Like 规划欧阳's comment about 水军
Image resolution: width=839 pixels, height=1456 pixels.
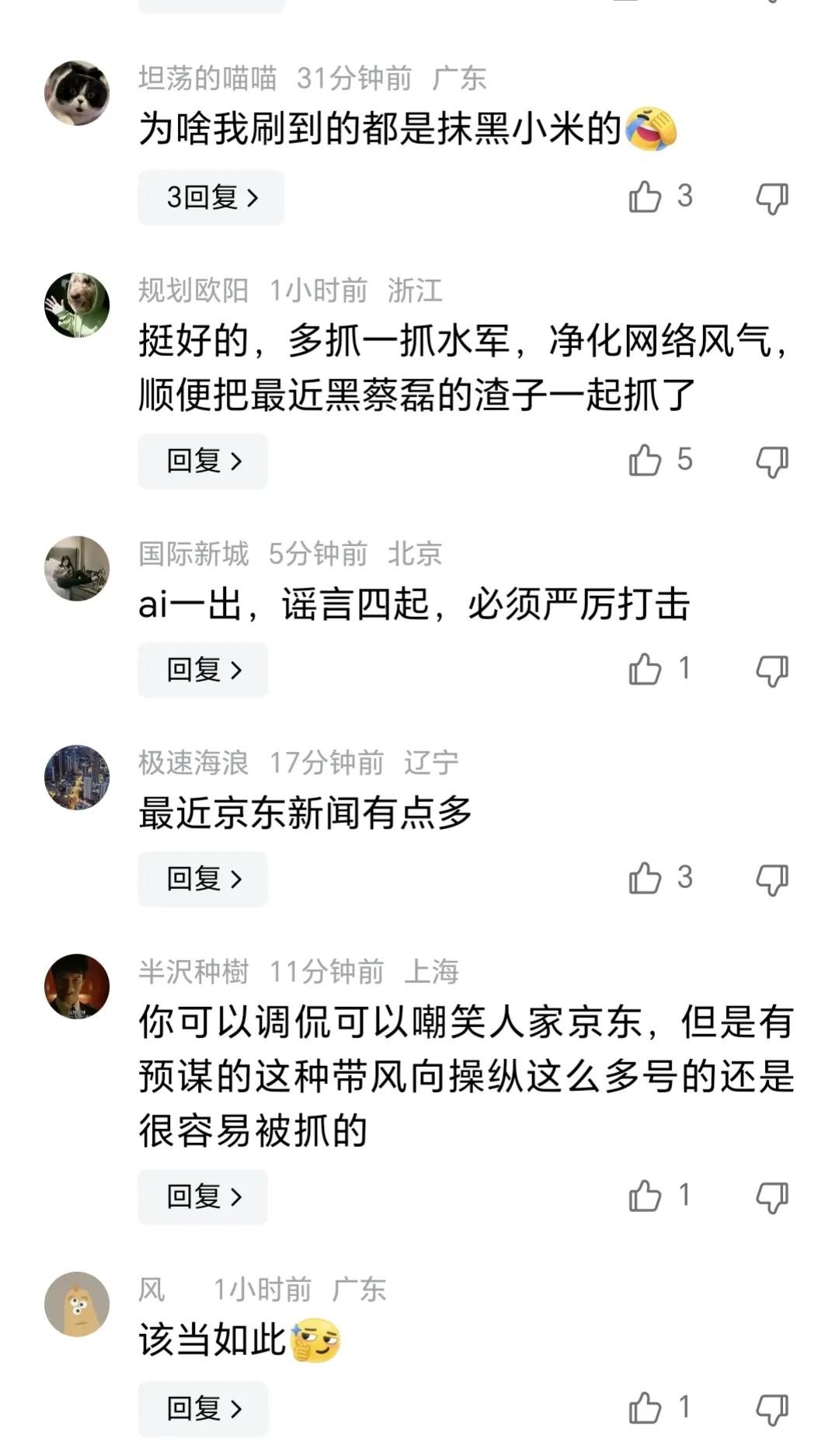[645, 461]
